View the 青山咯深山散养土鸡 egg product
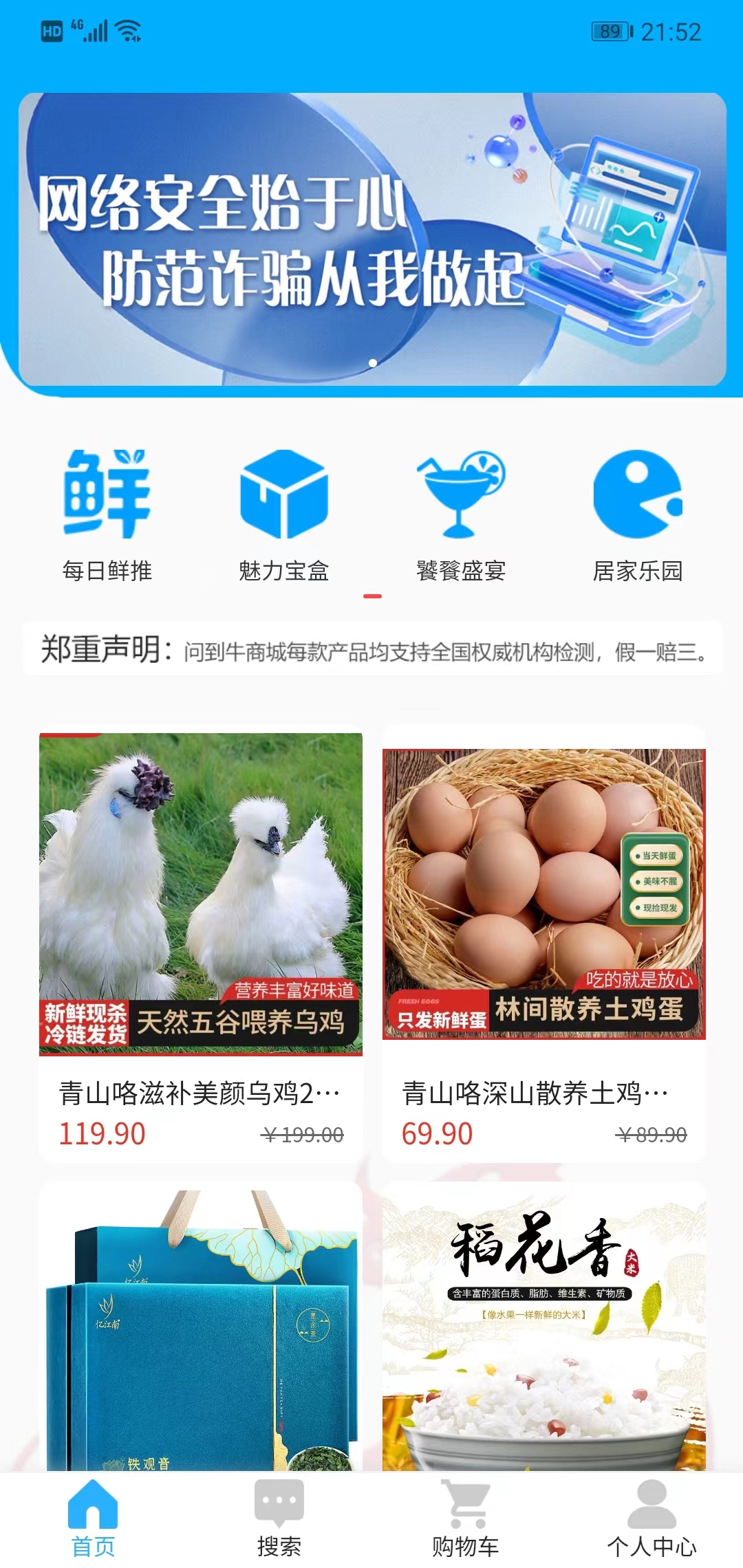The image size is (743, 1568). pyautogui.click(x=543, y=942)
